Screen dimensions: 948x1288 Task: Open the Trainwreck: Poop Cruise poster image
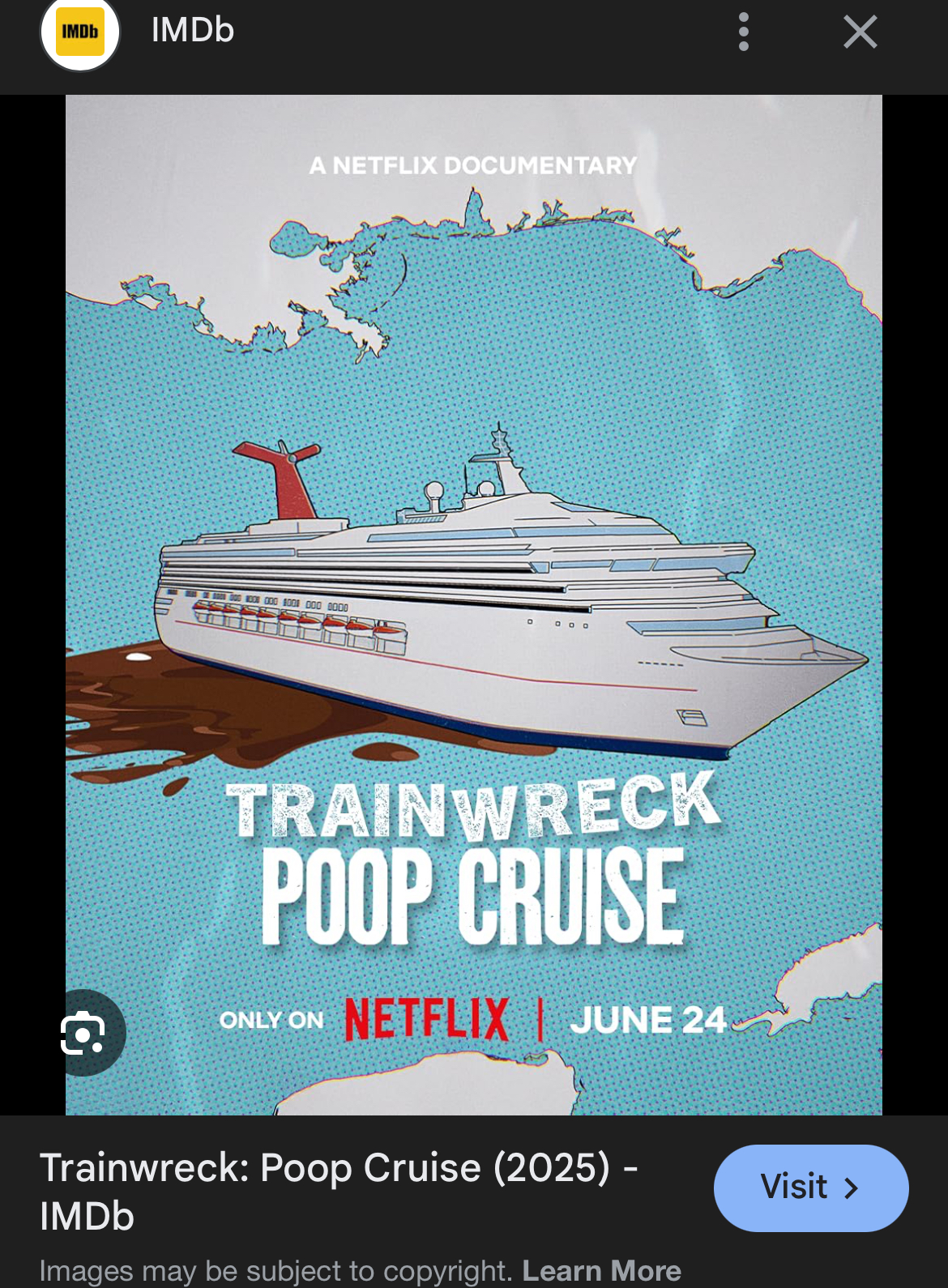(473, 567)
